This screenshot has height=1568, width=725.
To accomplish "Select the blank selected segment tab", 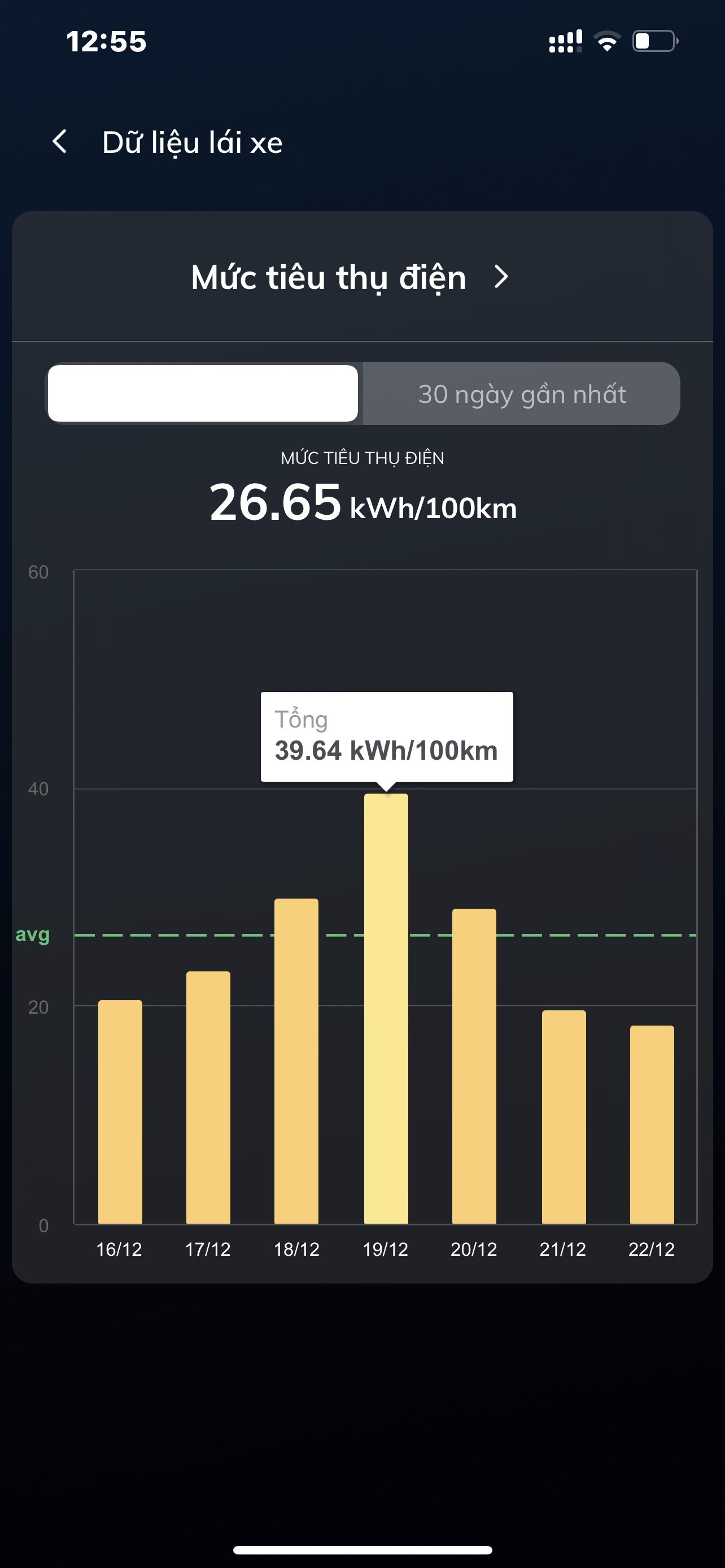I will 203,394.
